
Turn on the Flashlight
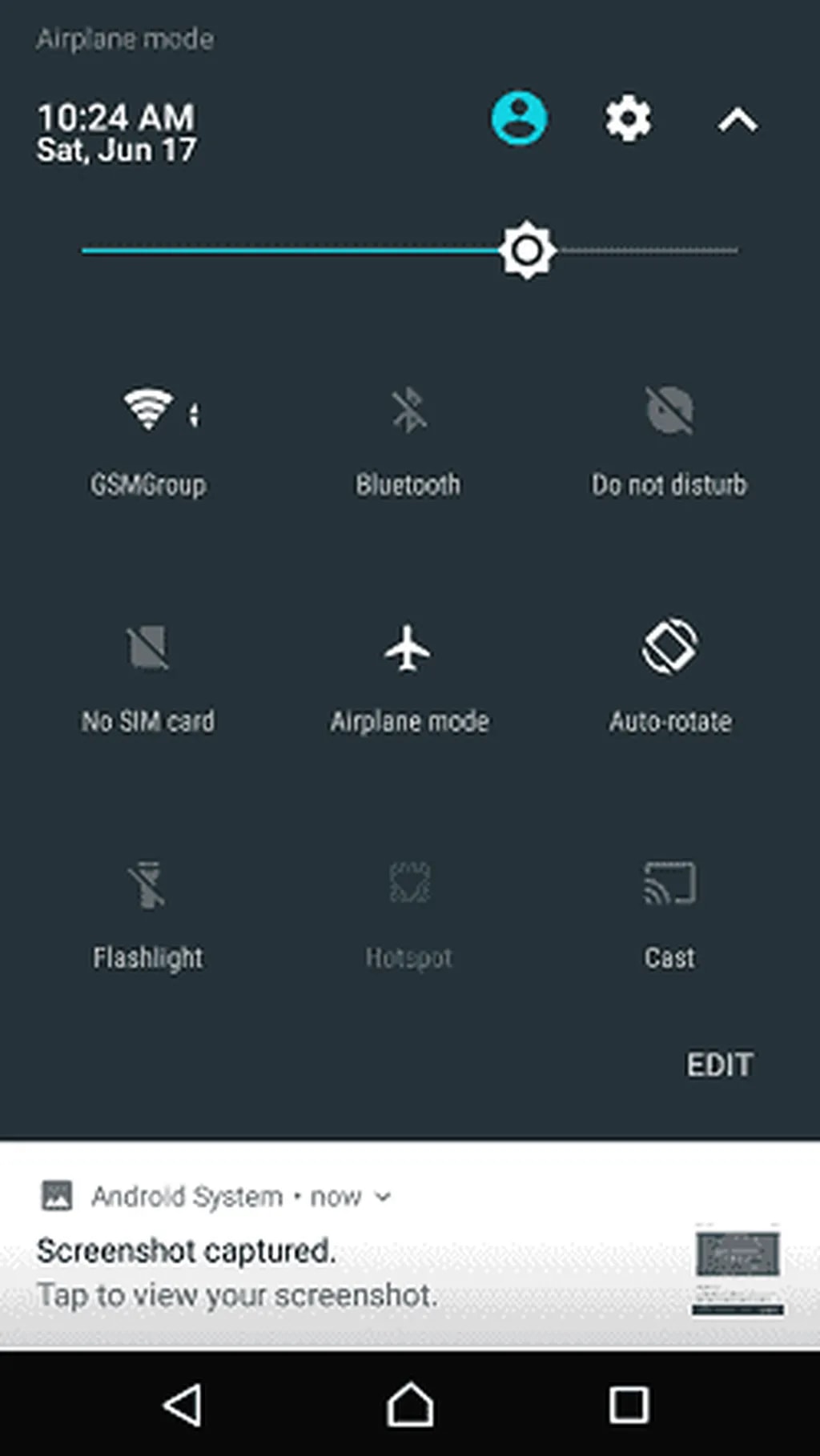(x=148, y=911)
